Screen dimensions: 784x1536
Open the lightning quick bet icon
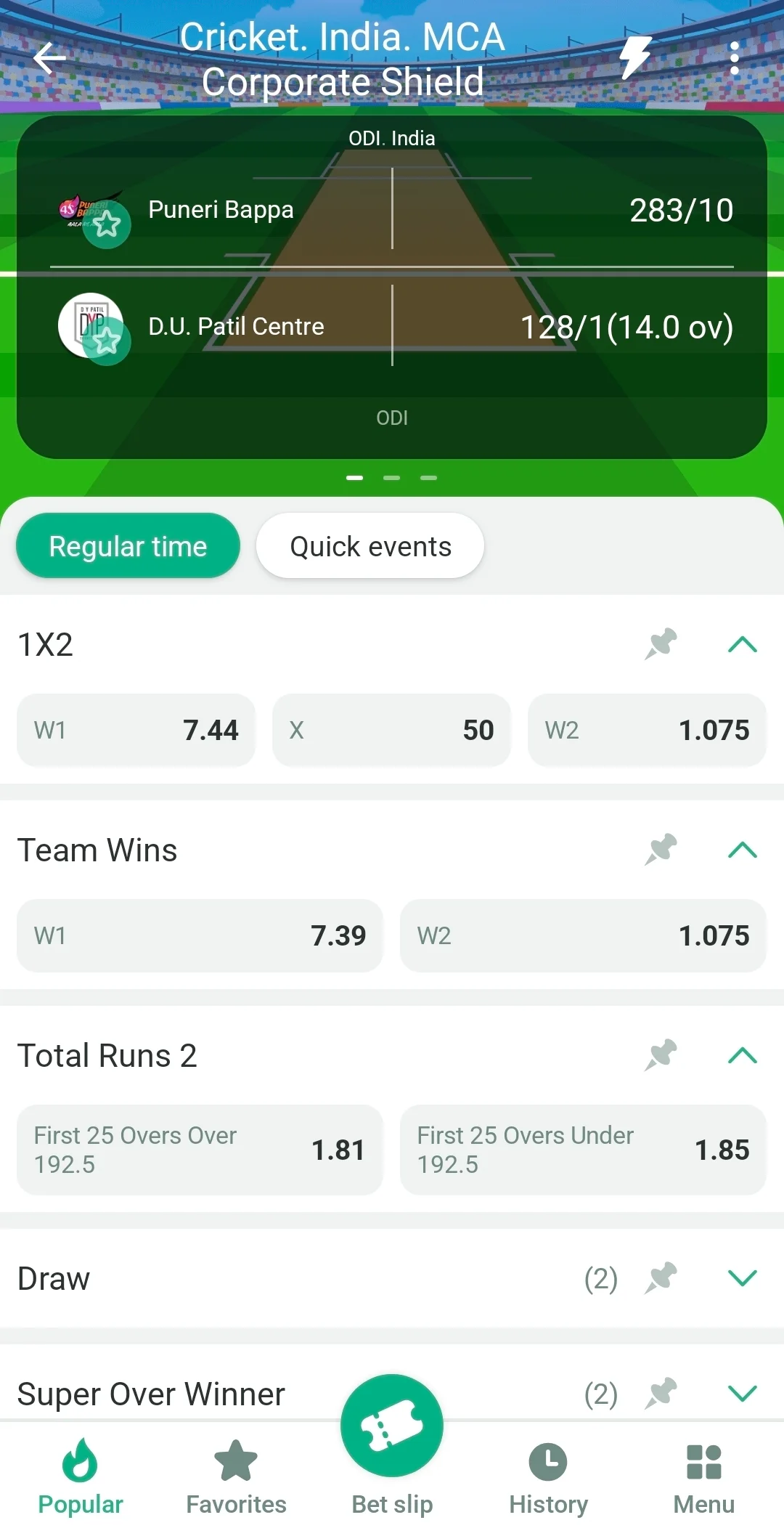634,58
